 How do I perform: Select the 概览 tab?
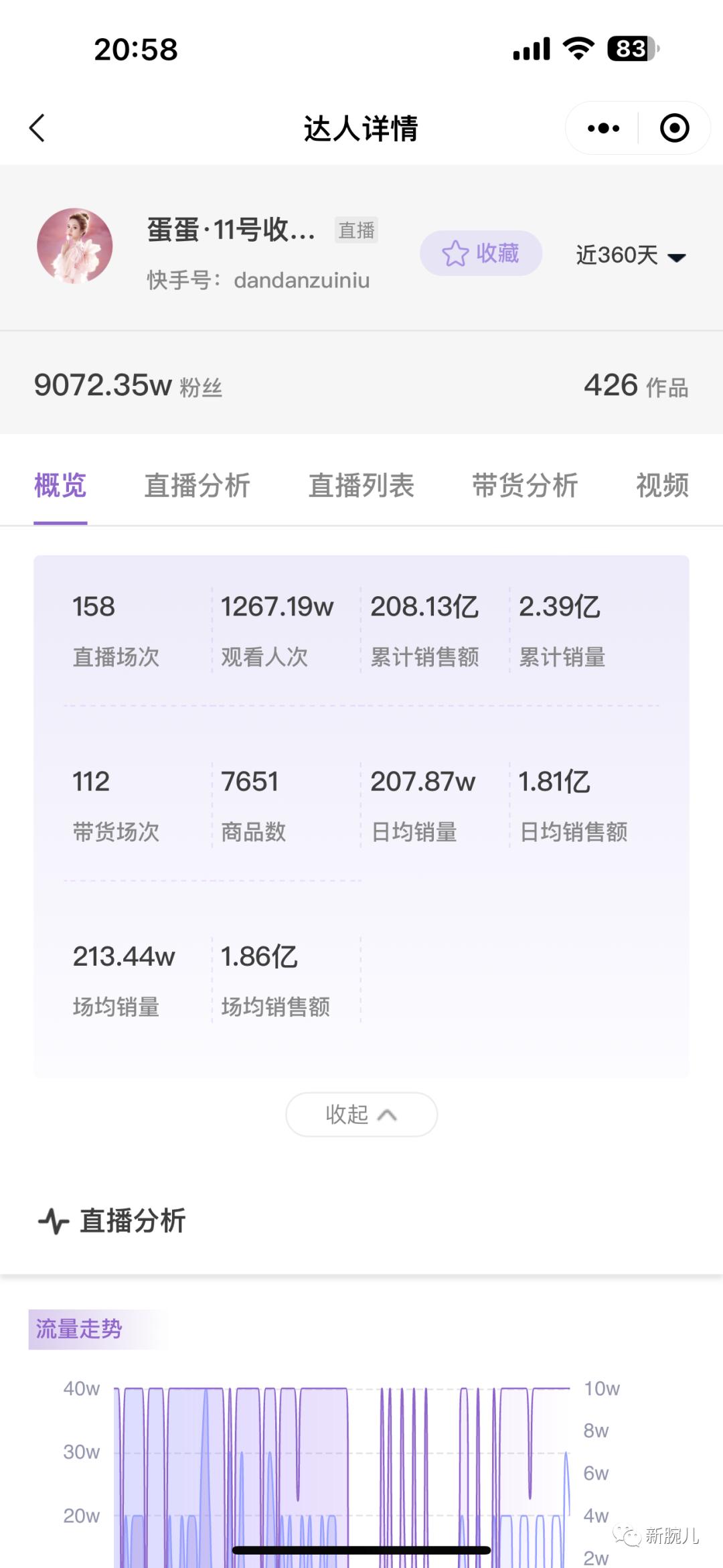pos(60,486)
